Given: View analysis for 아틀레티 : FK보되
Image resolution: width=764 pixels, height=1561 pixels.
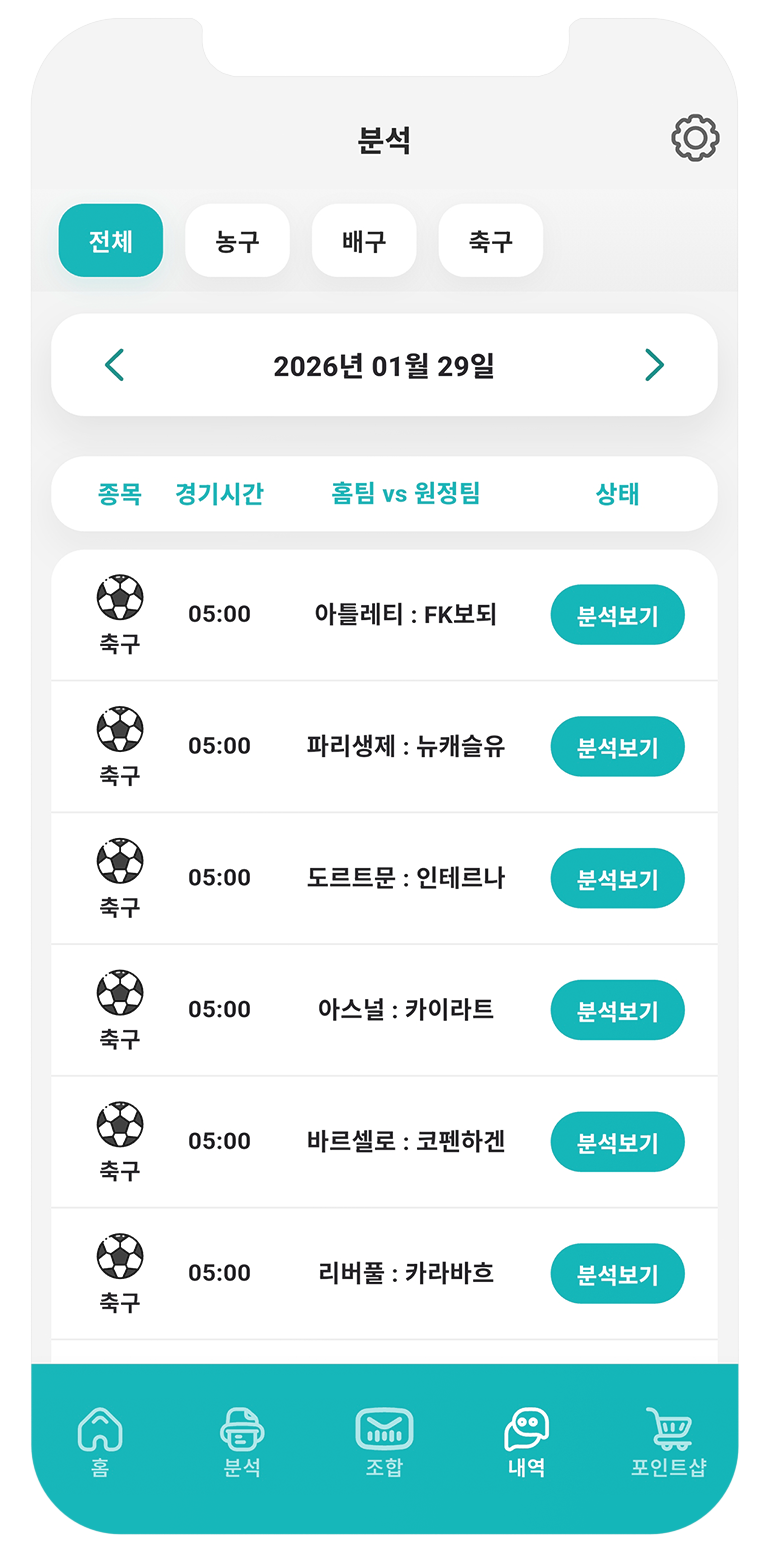Looking at the screenshot, I should tap(617, 615).
